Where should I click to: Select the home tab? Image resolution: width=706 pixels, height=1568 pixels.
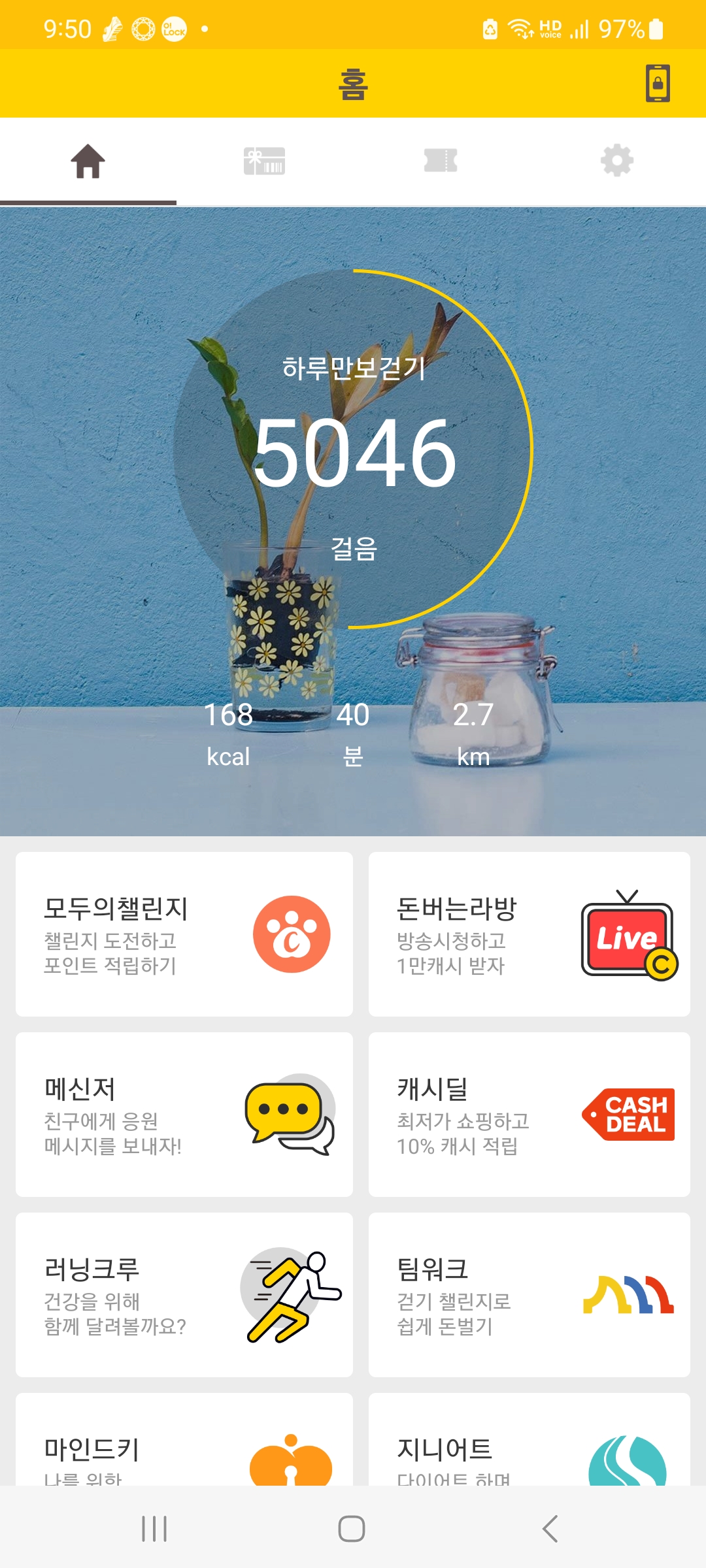click(x=88, y=161)
